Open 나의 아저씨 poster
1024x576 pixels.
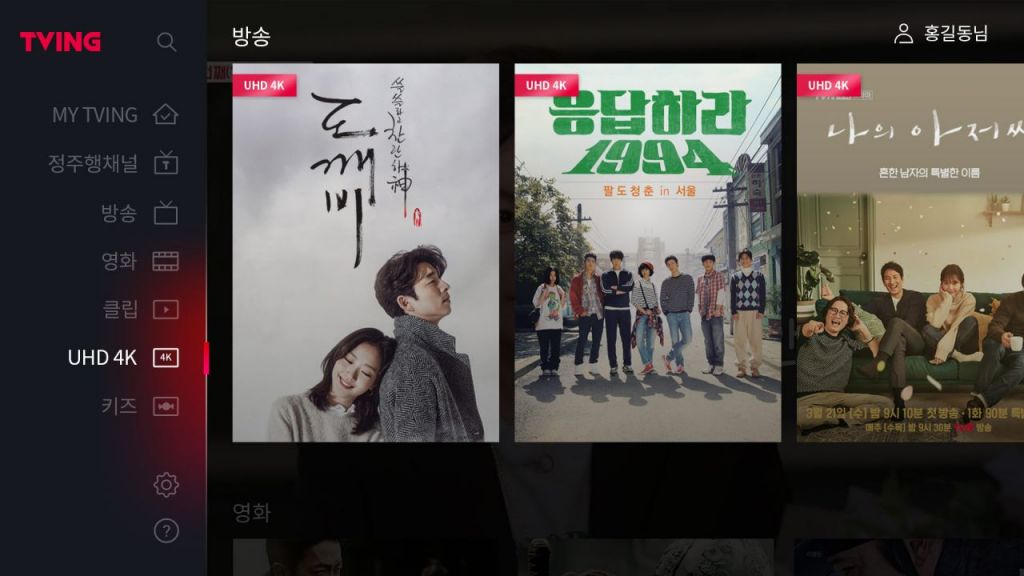(x=910, y=253)
